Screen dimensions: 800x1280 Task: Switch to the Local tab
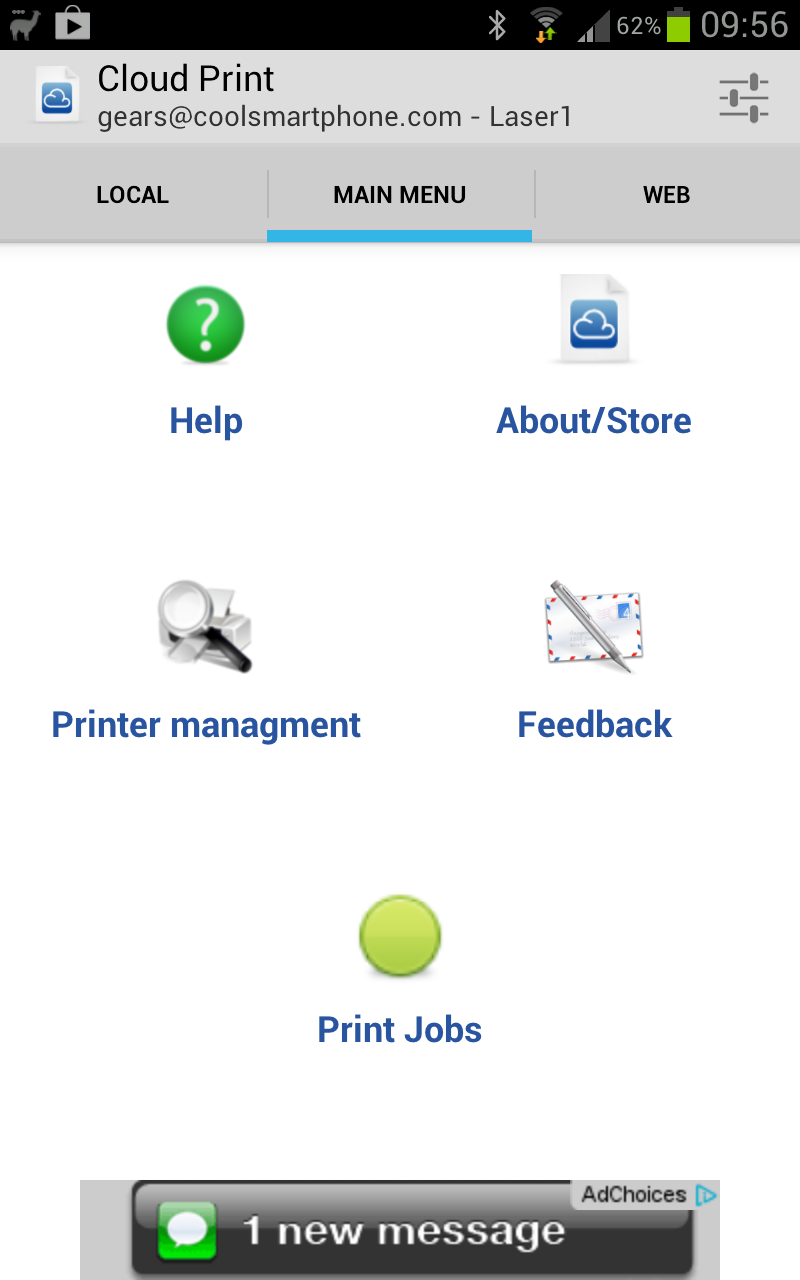[x=133, y=194]
